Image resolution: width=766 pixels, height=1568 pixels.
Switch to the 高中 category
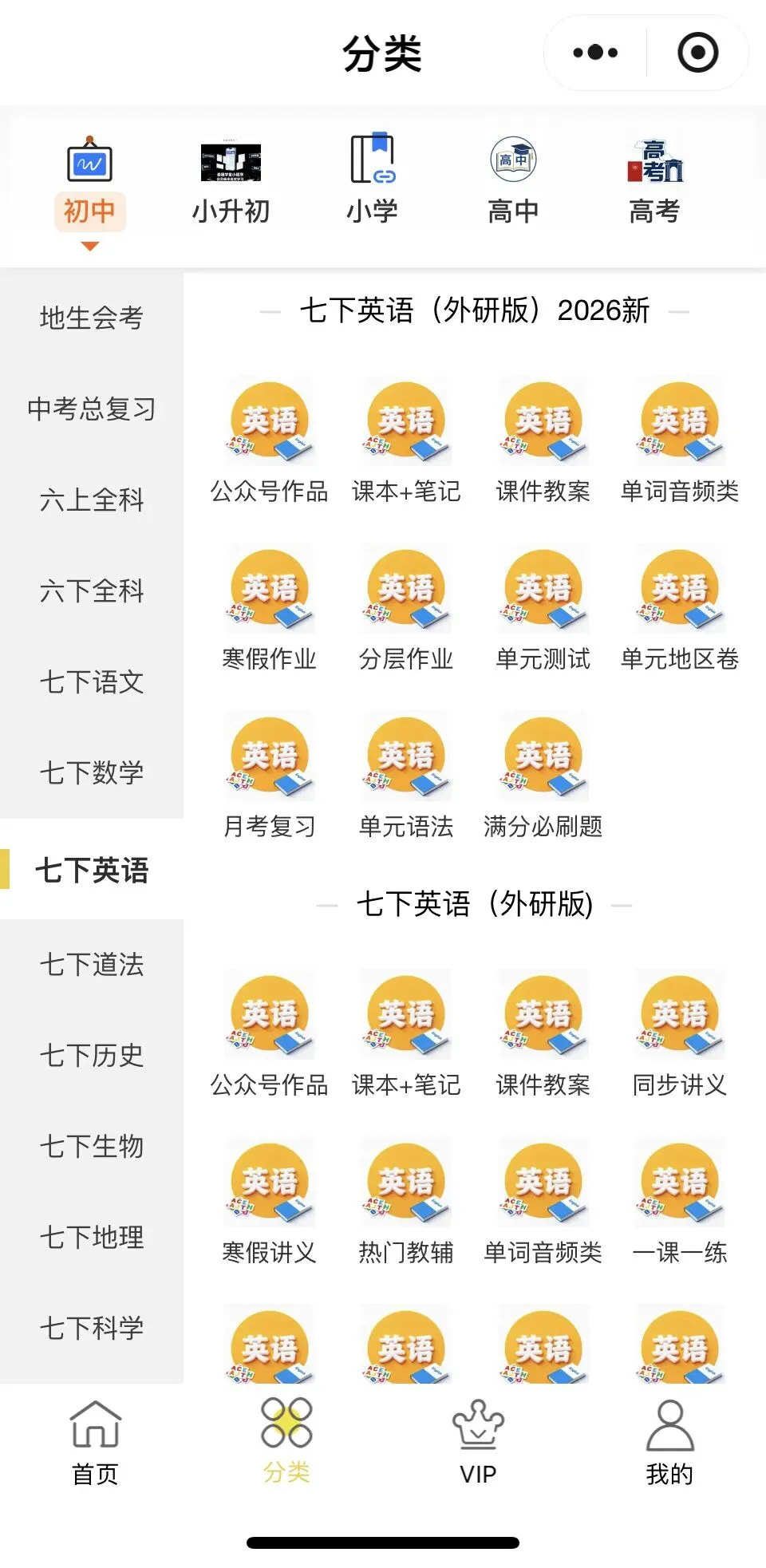tap(513, 184)
